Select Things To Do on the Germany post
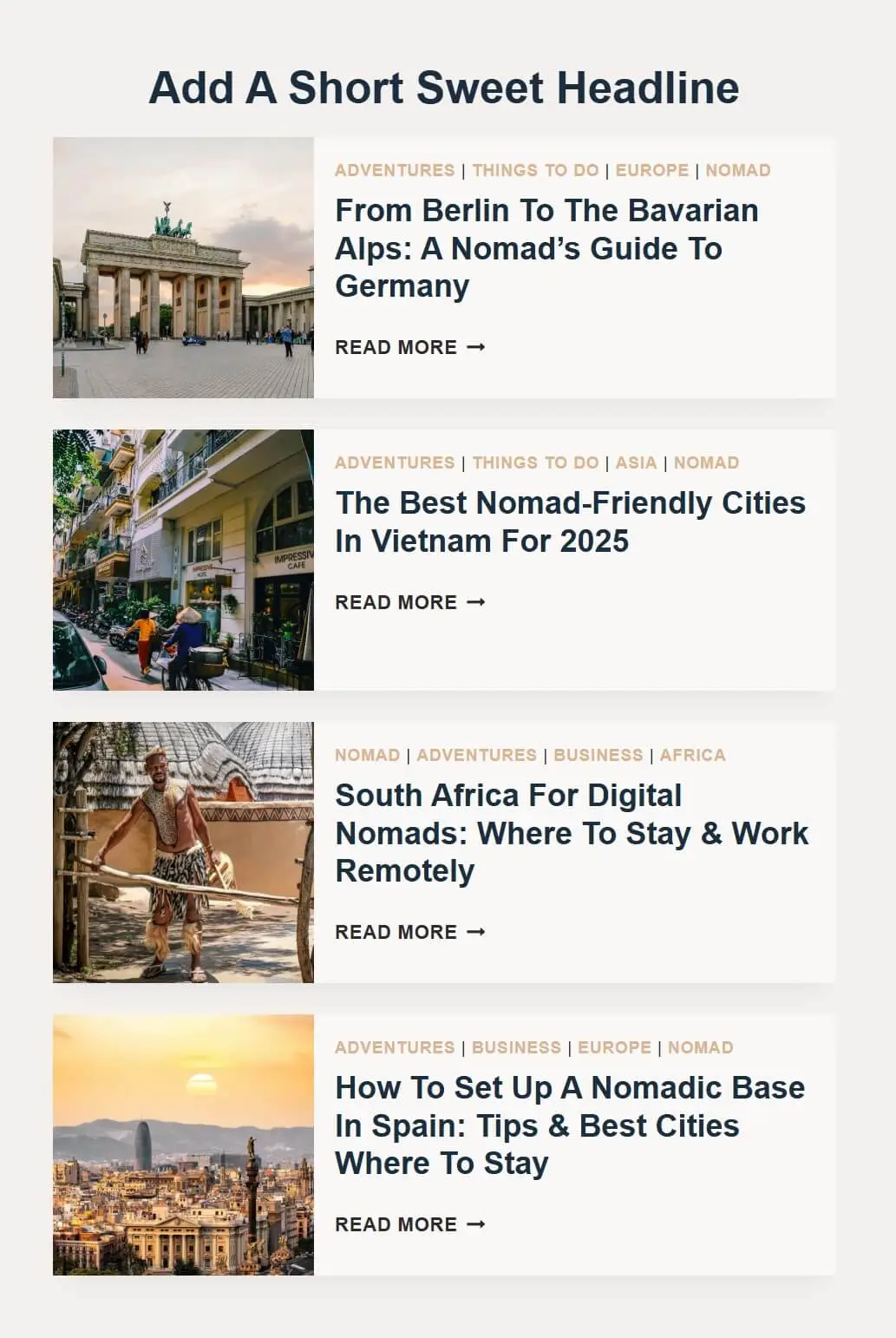 tap(535, 170)
